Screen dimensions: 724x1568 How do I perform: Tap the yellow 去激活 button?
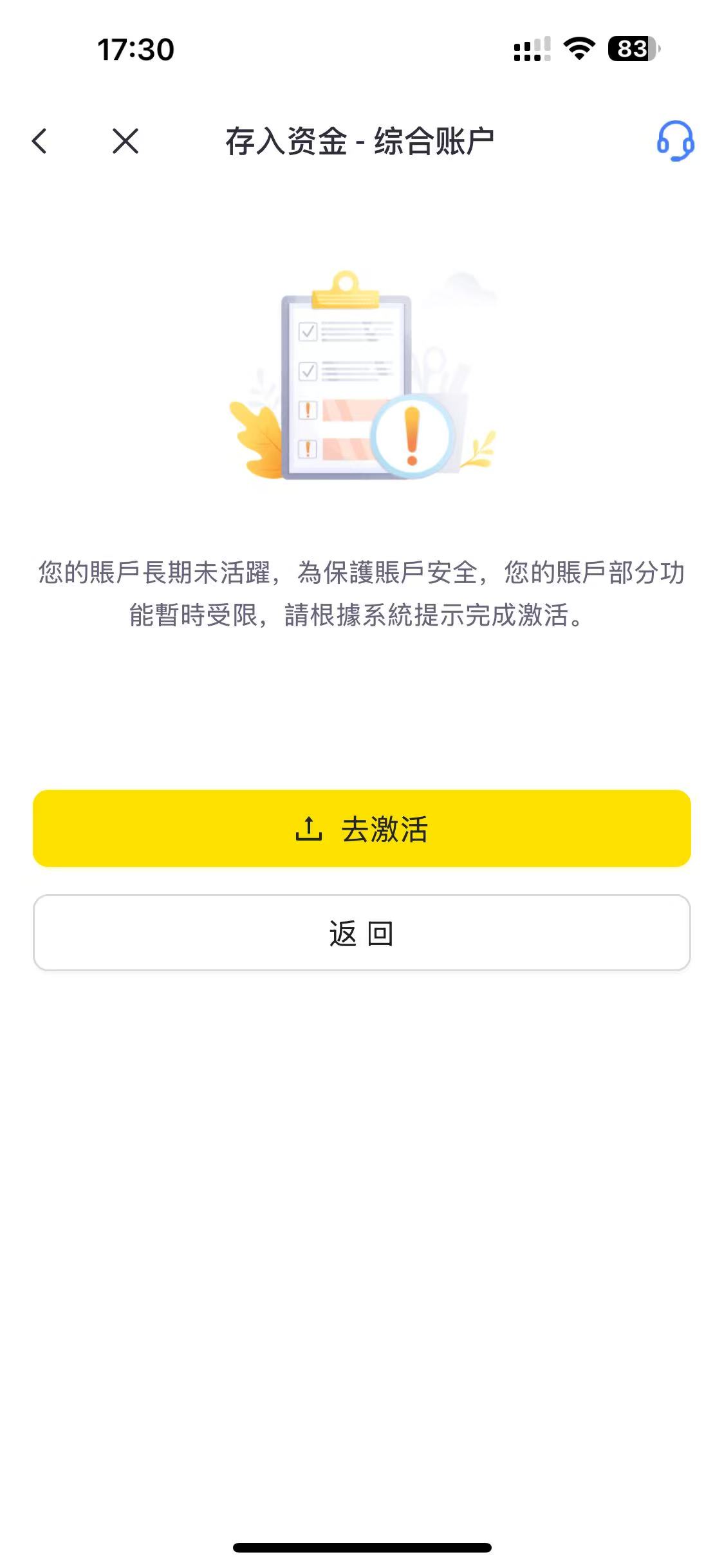tap(362, 828)
